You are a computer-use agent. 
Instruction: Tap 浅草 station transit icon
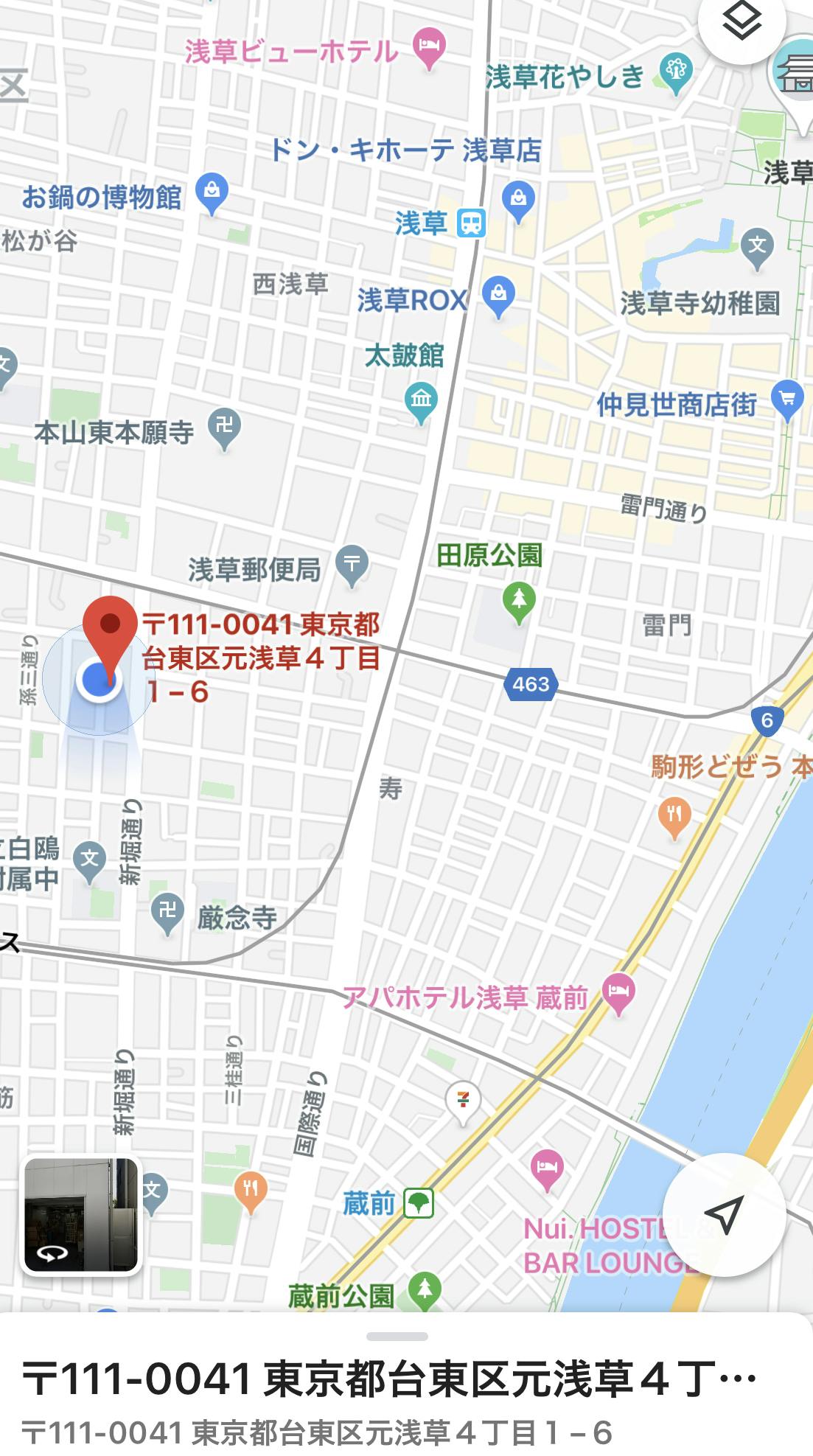(471, 223)
